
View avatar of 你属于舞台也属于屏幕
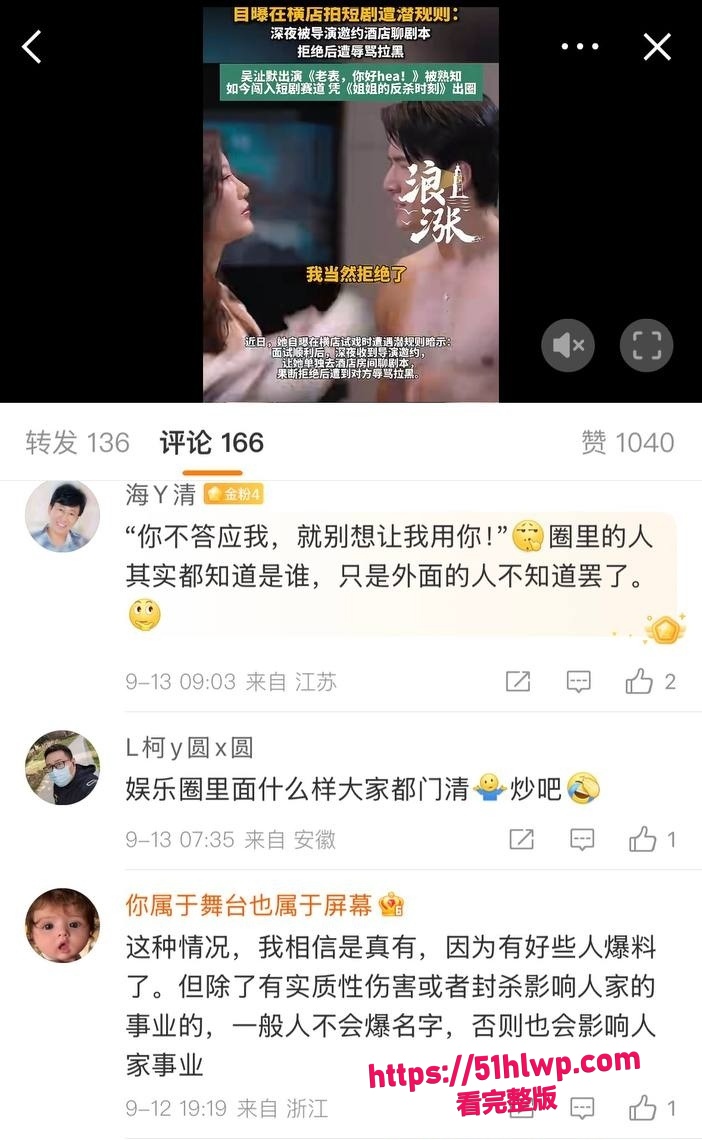tap(62, 925)
